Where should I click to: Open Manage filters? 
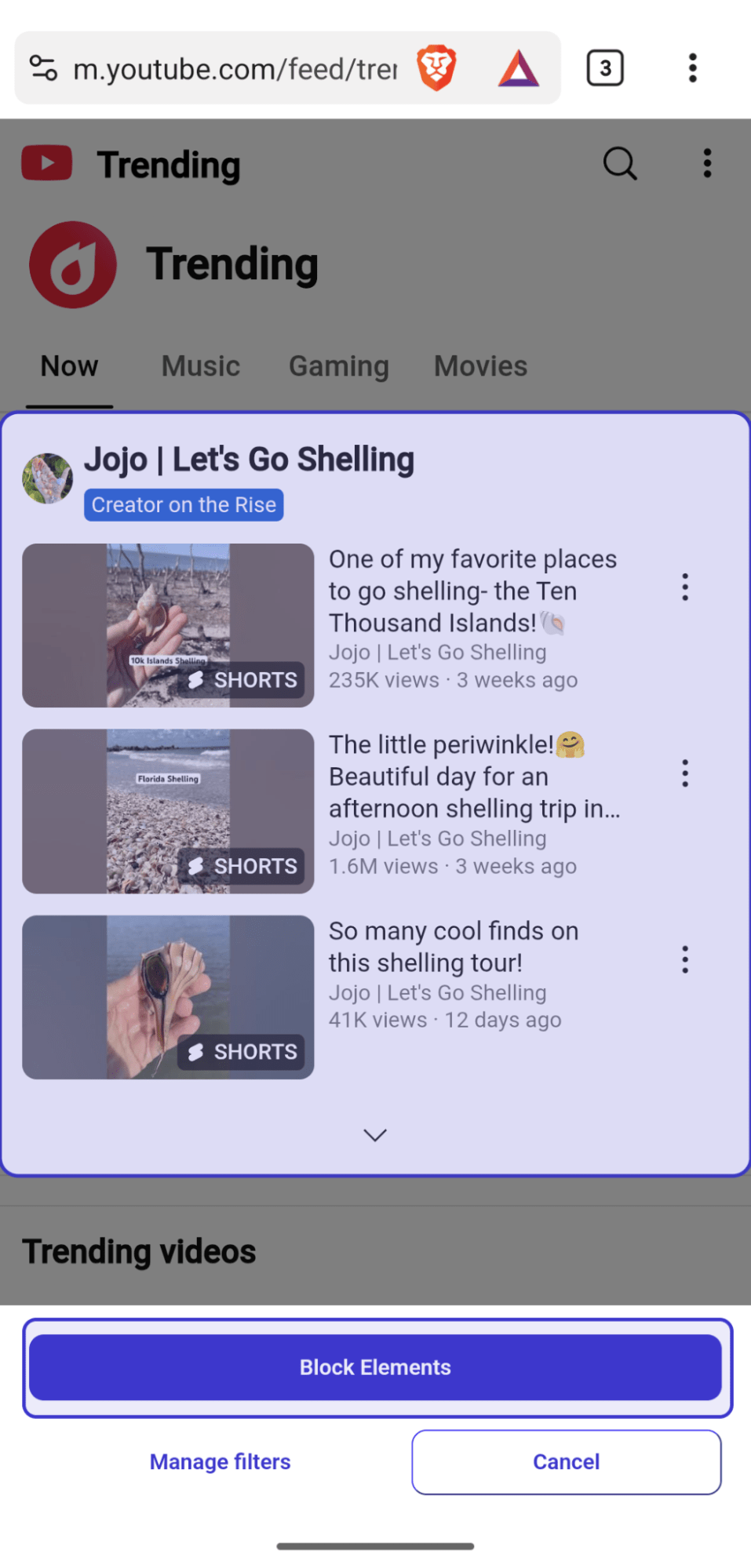click(x=220, y=1462)
